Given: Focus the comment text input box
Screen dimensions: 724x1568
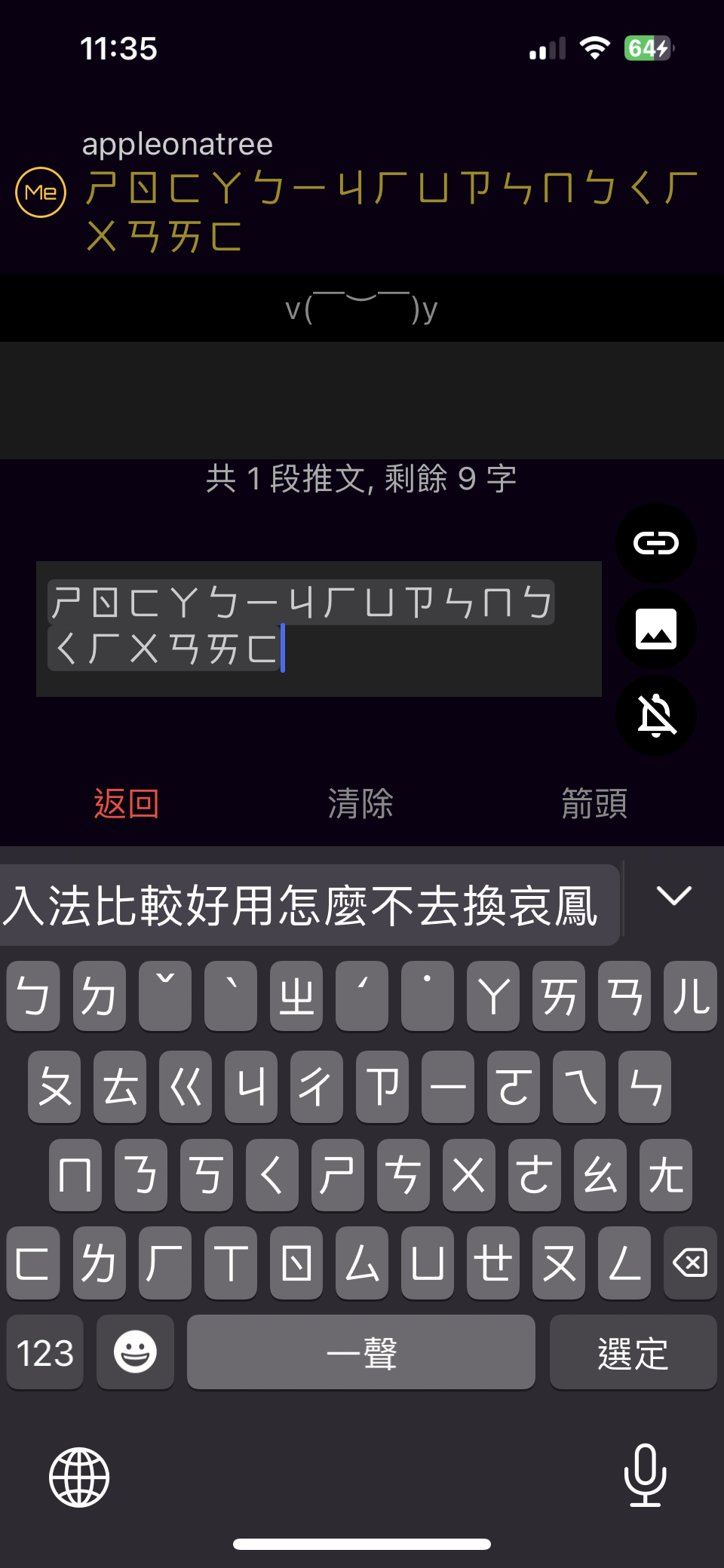Looking at the screenshot, I should (x=318, y=628).
